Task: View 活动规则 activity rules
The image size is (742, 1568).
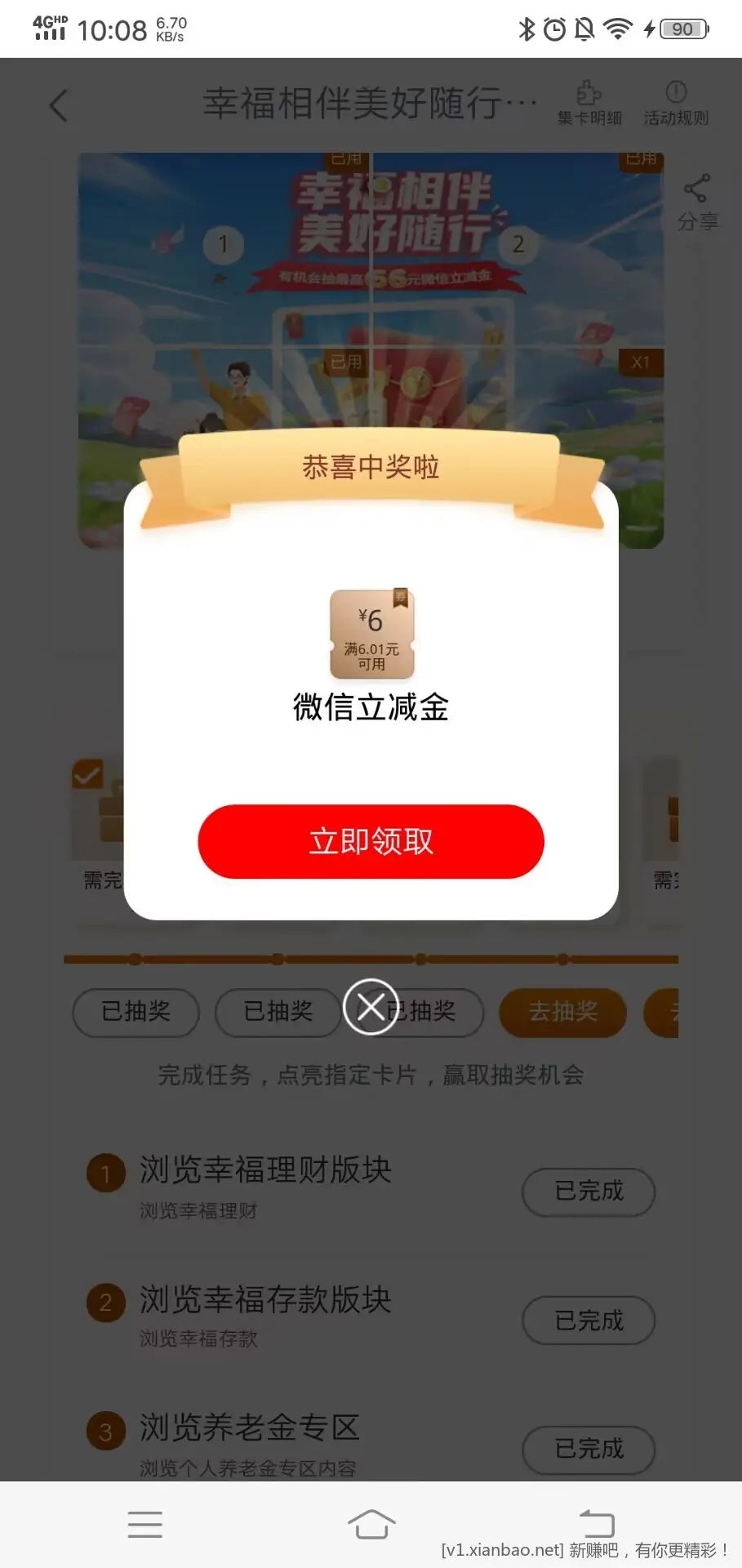Action: tap(676, 104)
